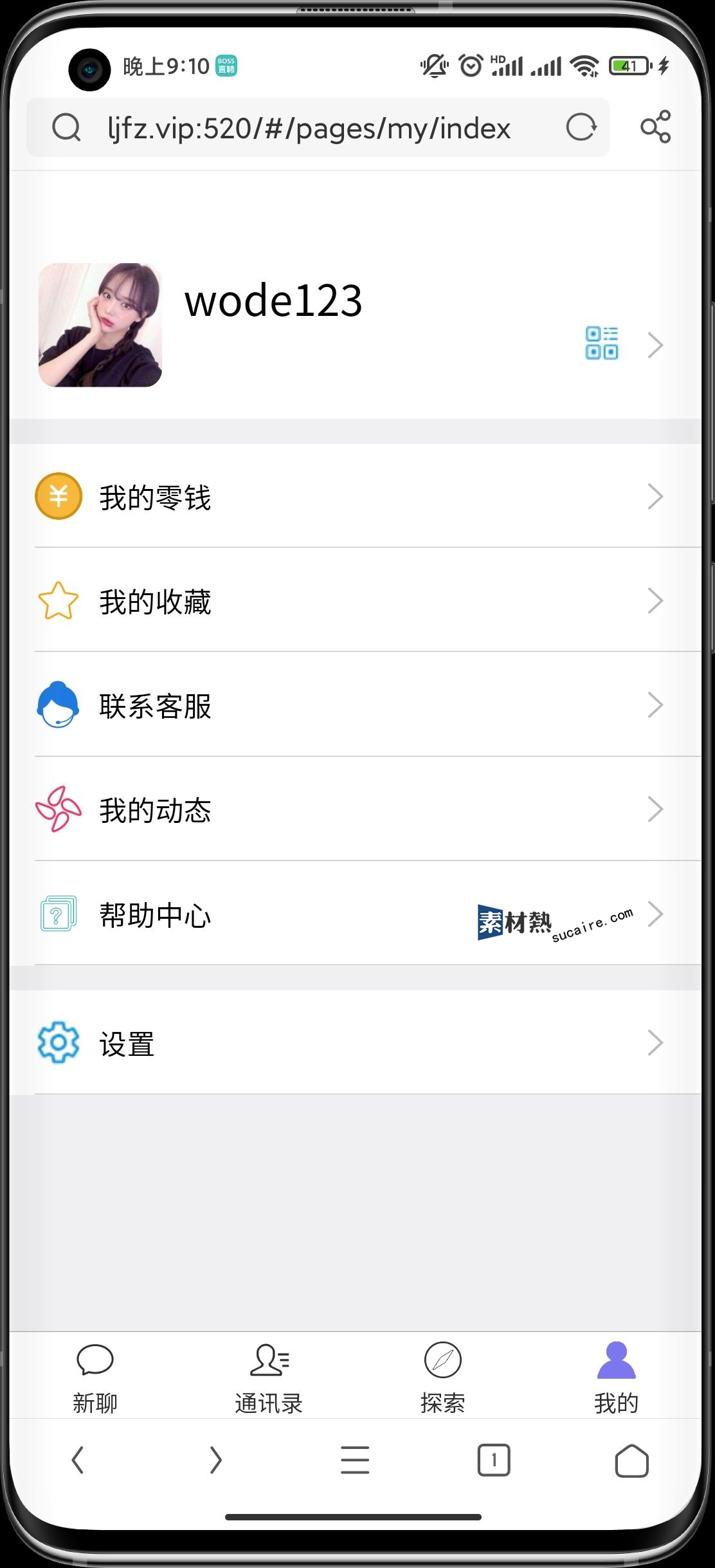Open the browser tabs switcher
Viewport: 715px width, 1568px height.
tap(493, 1460)
